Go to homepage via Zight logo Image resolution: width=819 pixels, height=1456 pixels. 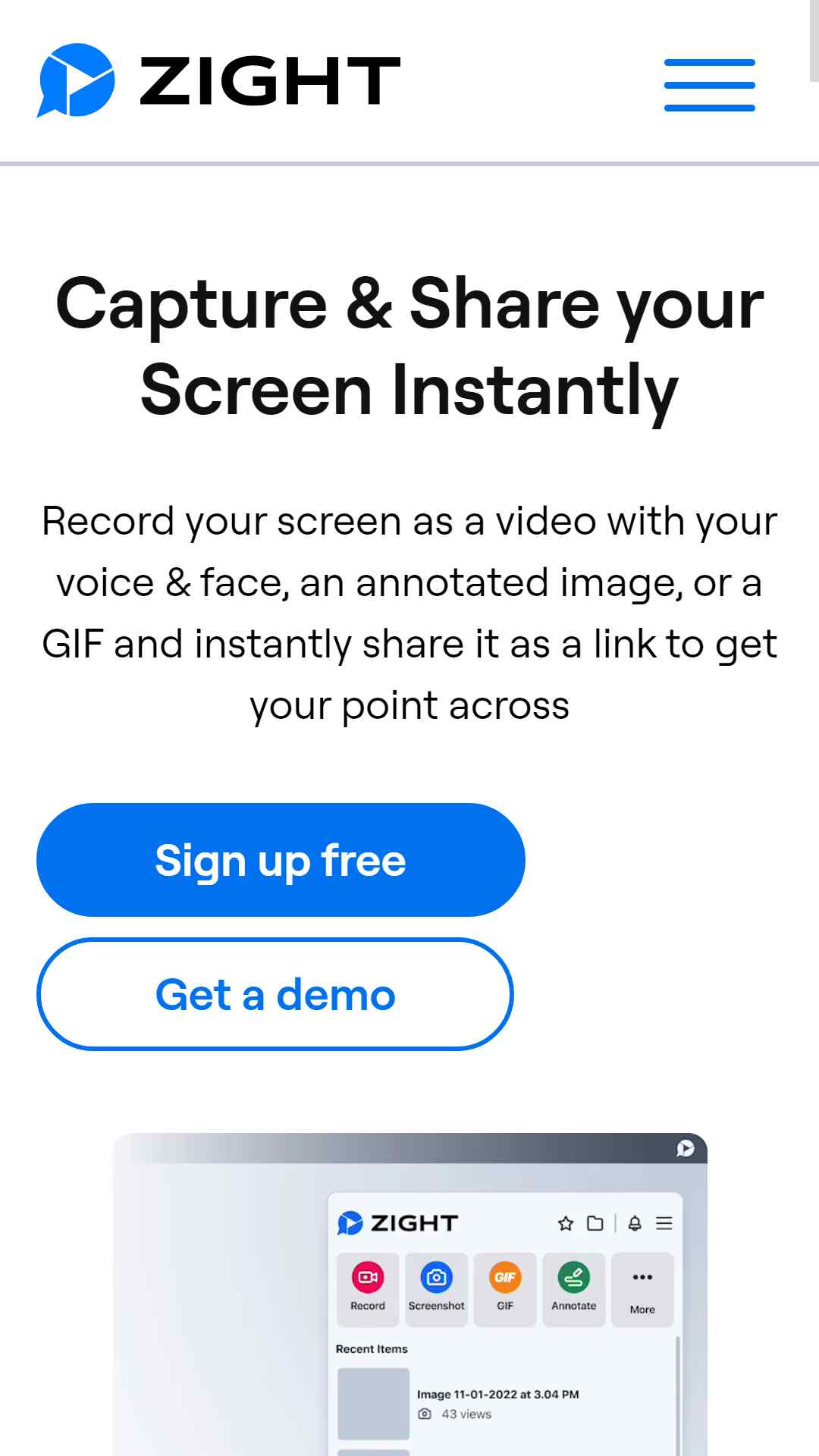tap(218, 80)
